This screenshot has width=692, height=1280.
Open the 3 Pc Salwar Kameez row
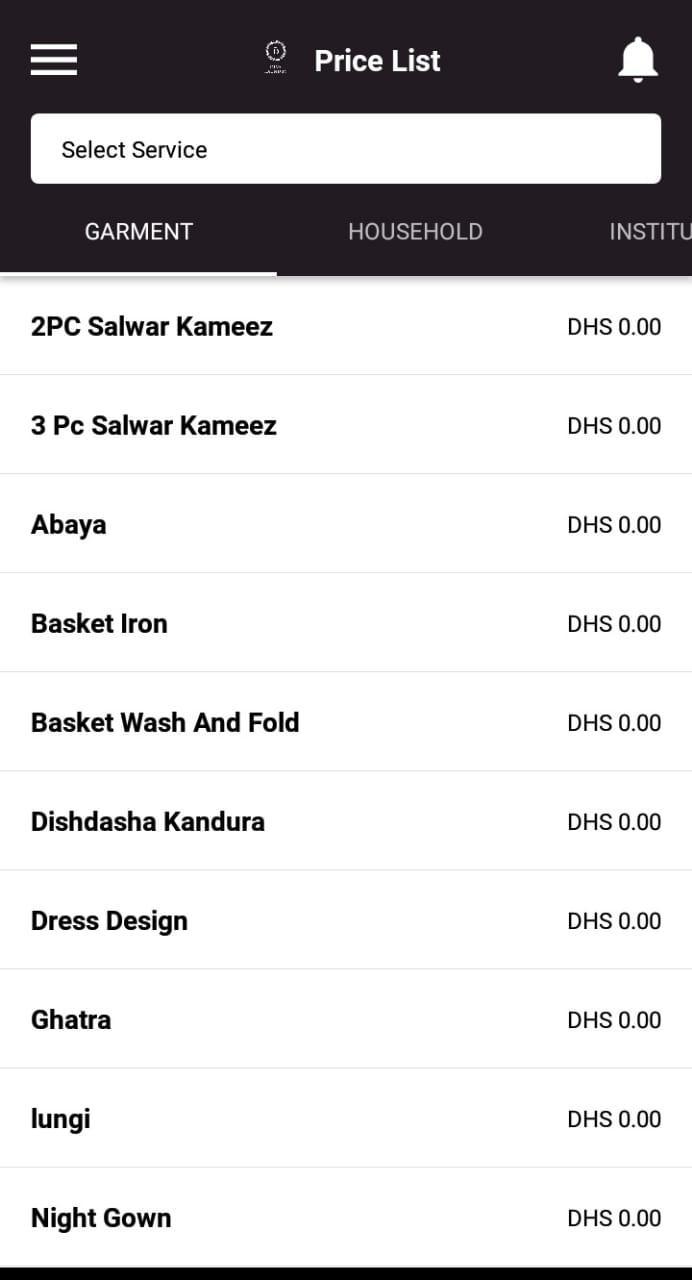346,425
